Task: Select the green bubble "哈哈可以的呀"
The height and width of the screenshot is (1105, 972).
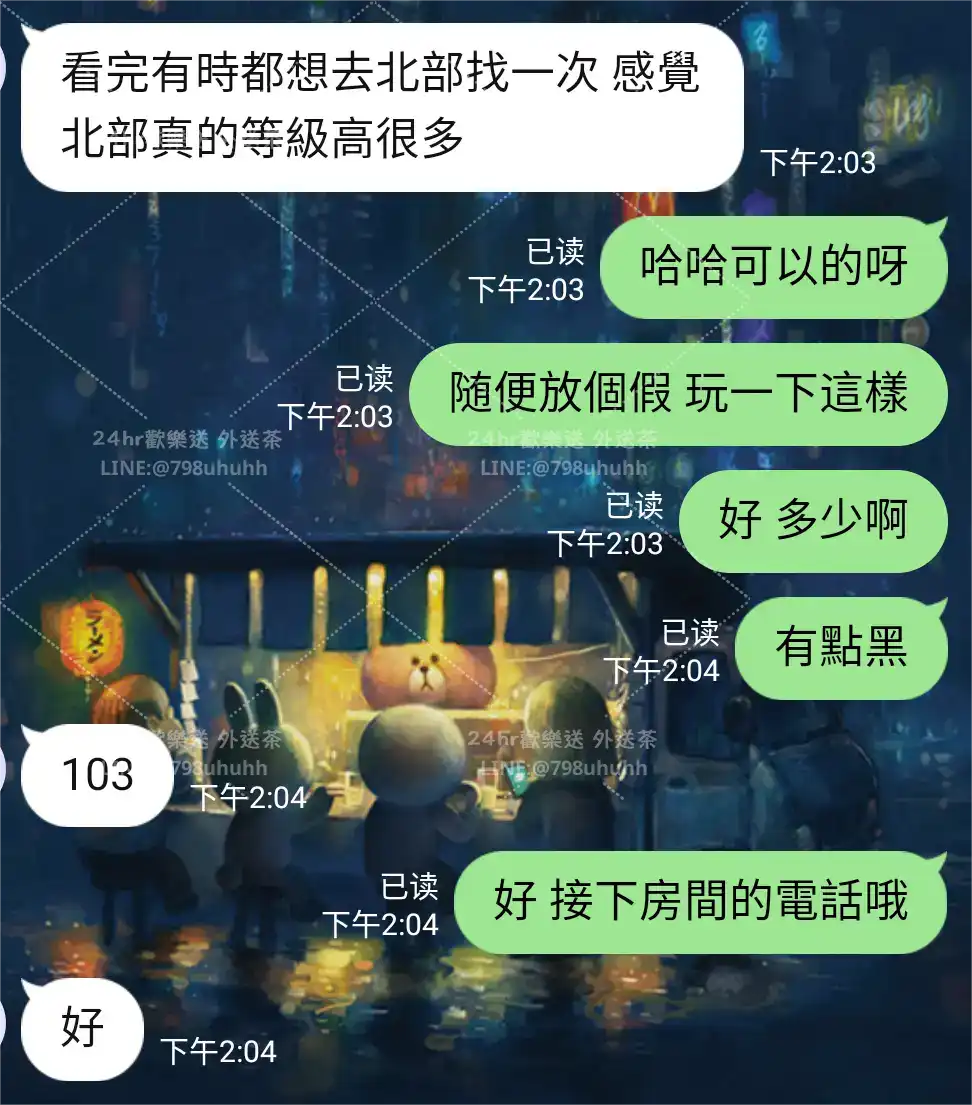Action: click(x=775, y=265)
